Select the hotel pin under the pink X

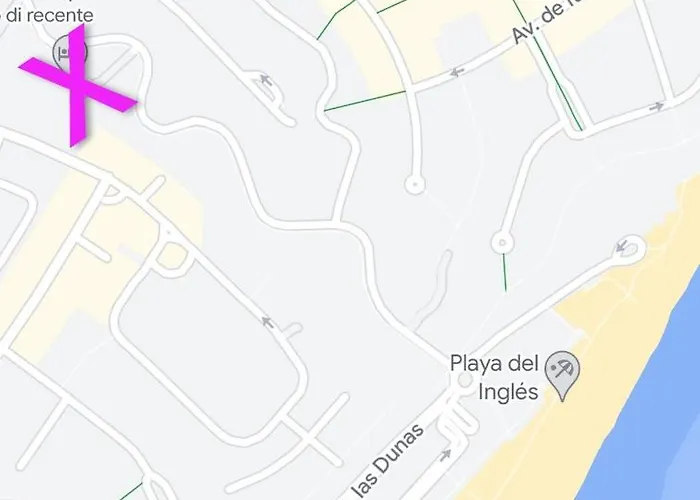point(67,51)
